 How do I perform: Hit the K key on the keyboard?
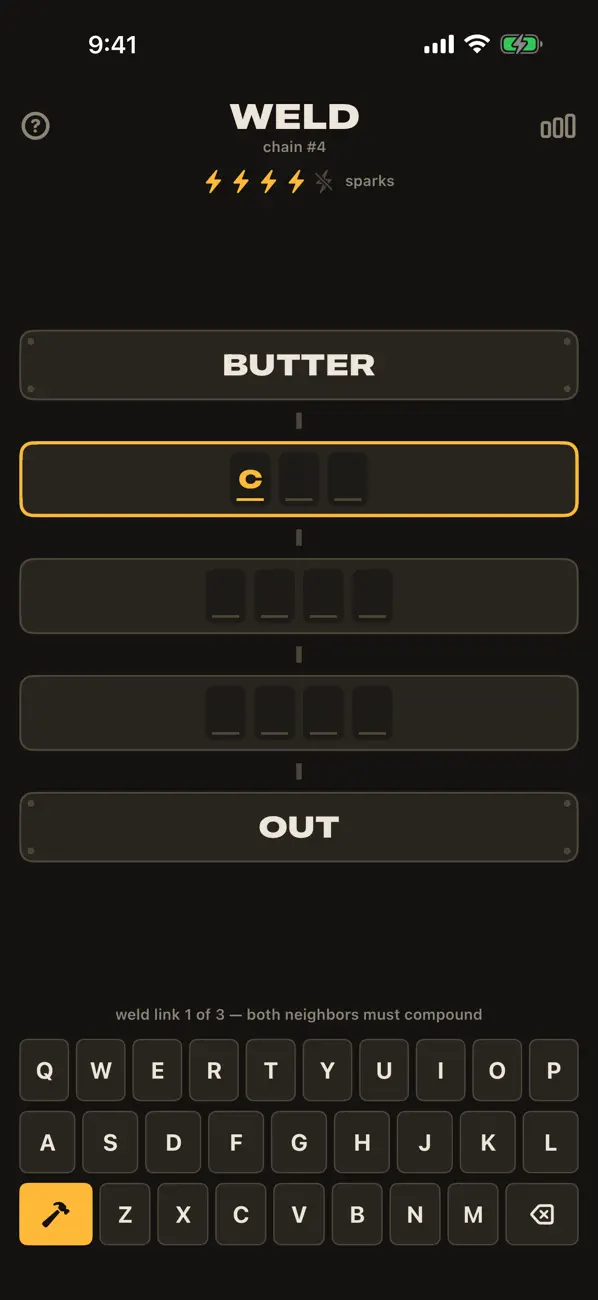click(488, 1142)
